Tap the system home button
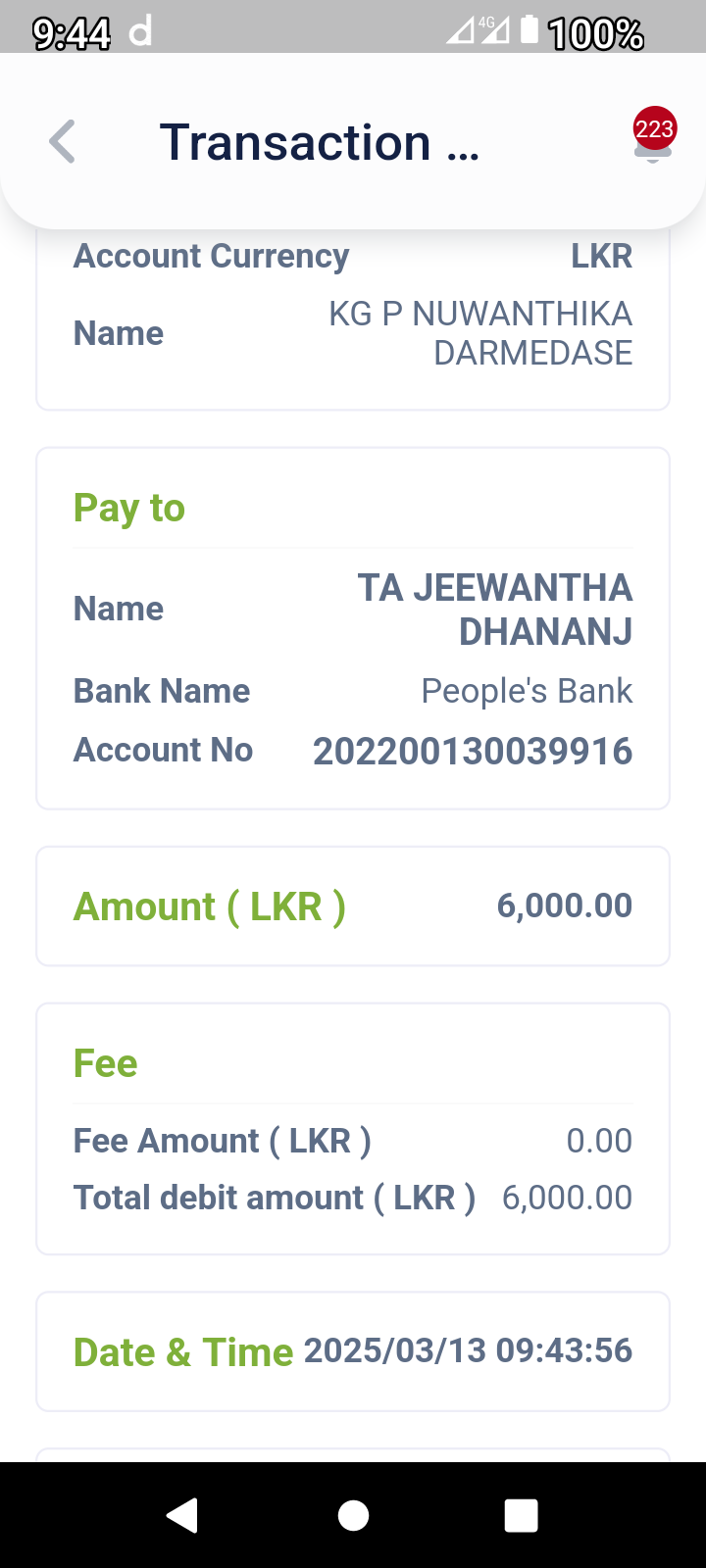Screen dimensions: 706x1568 (x=353, y=1515)
